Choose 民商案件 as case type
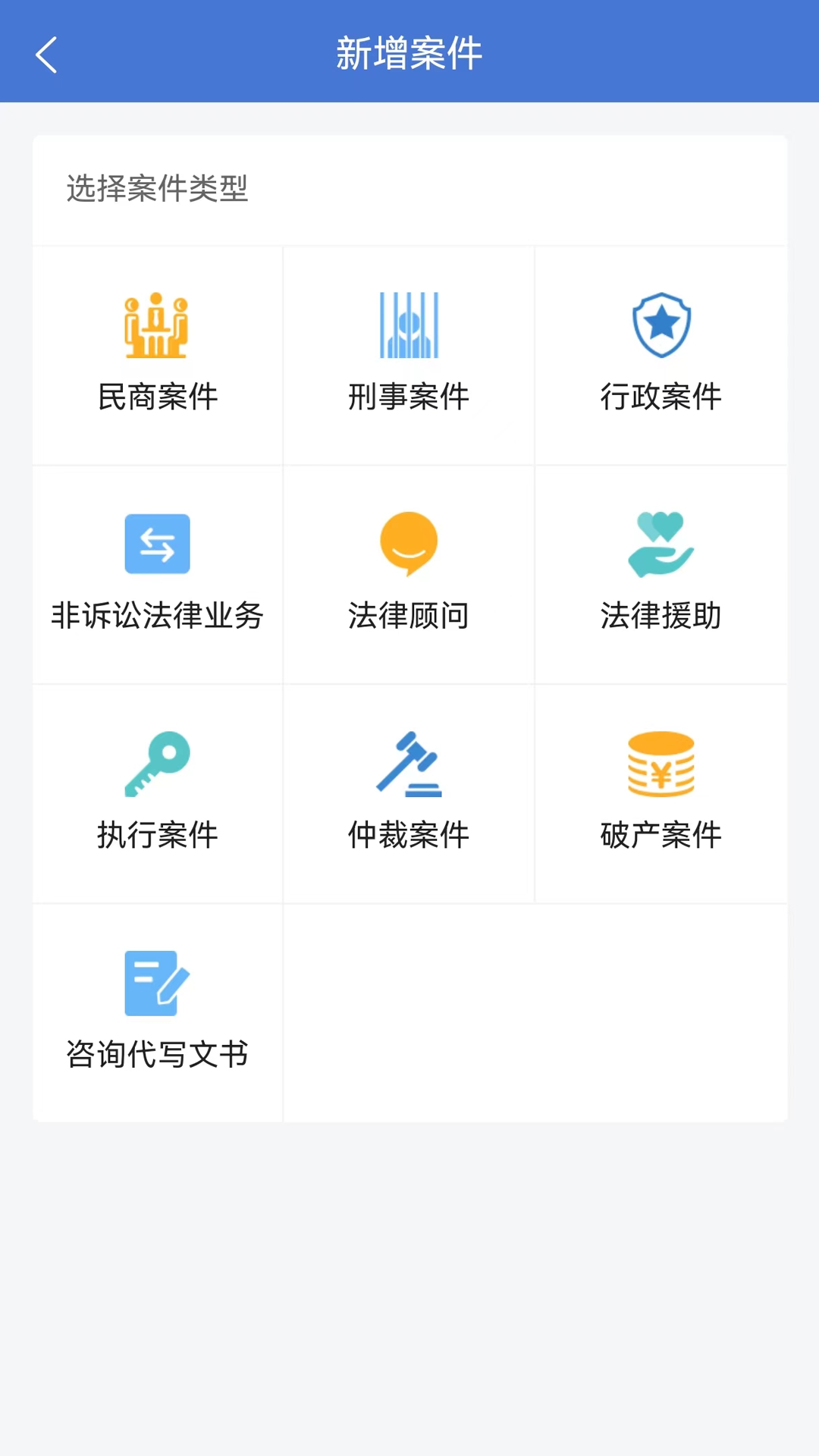 pyautogui.click(x=156, y=355)
